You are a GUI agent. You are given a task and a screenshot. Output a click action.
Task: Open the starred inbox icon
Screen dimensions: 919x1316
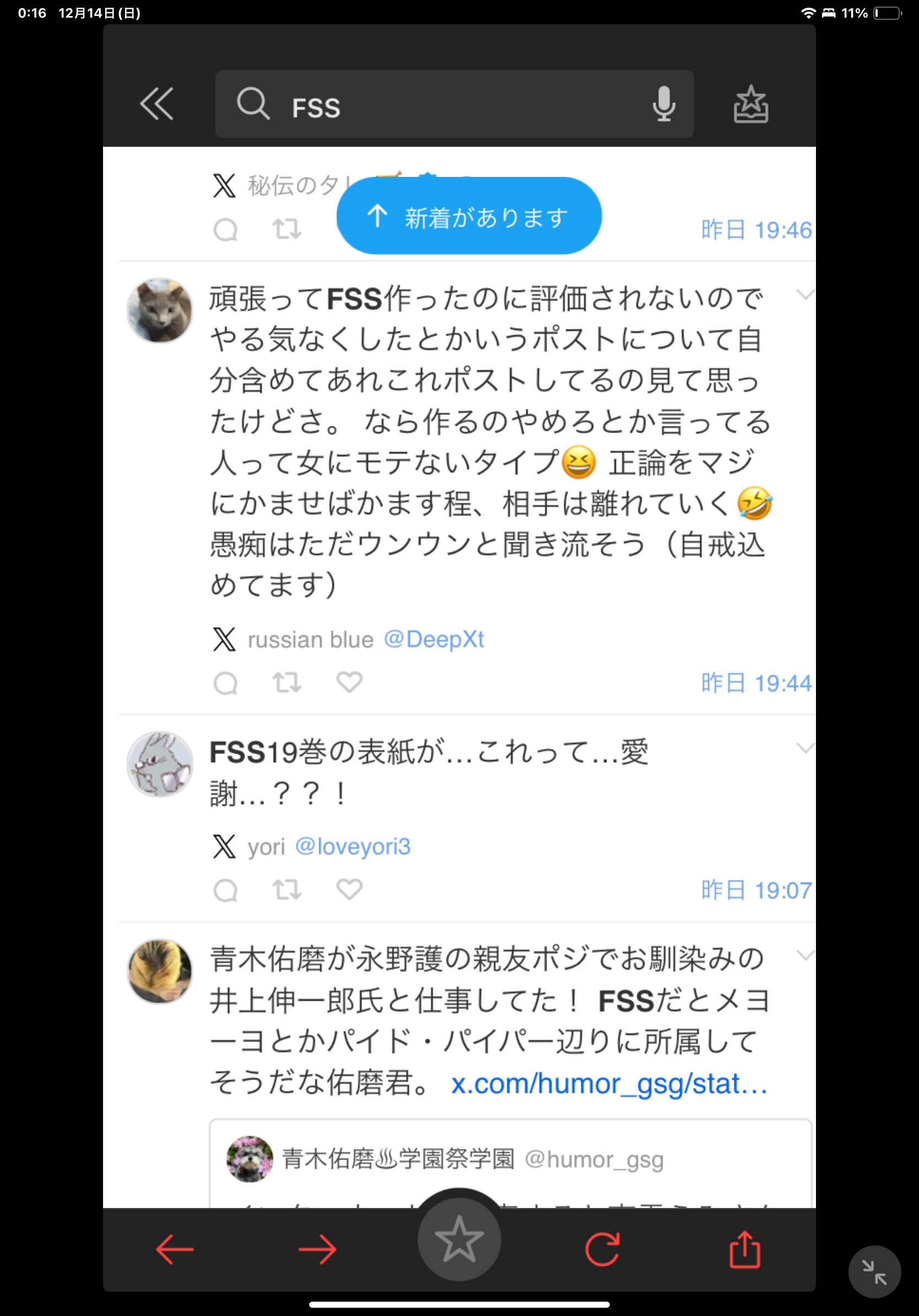coord(750,104)
